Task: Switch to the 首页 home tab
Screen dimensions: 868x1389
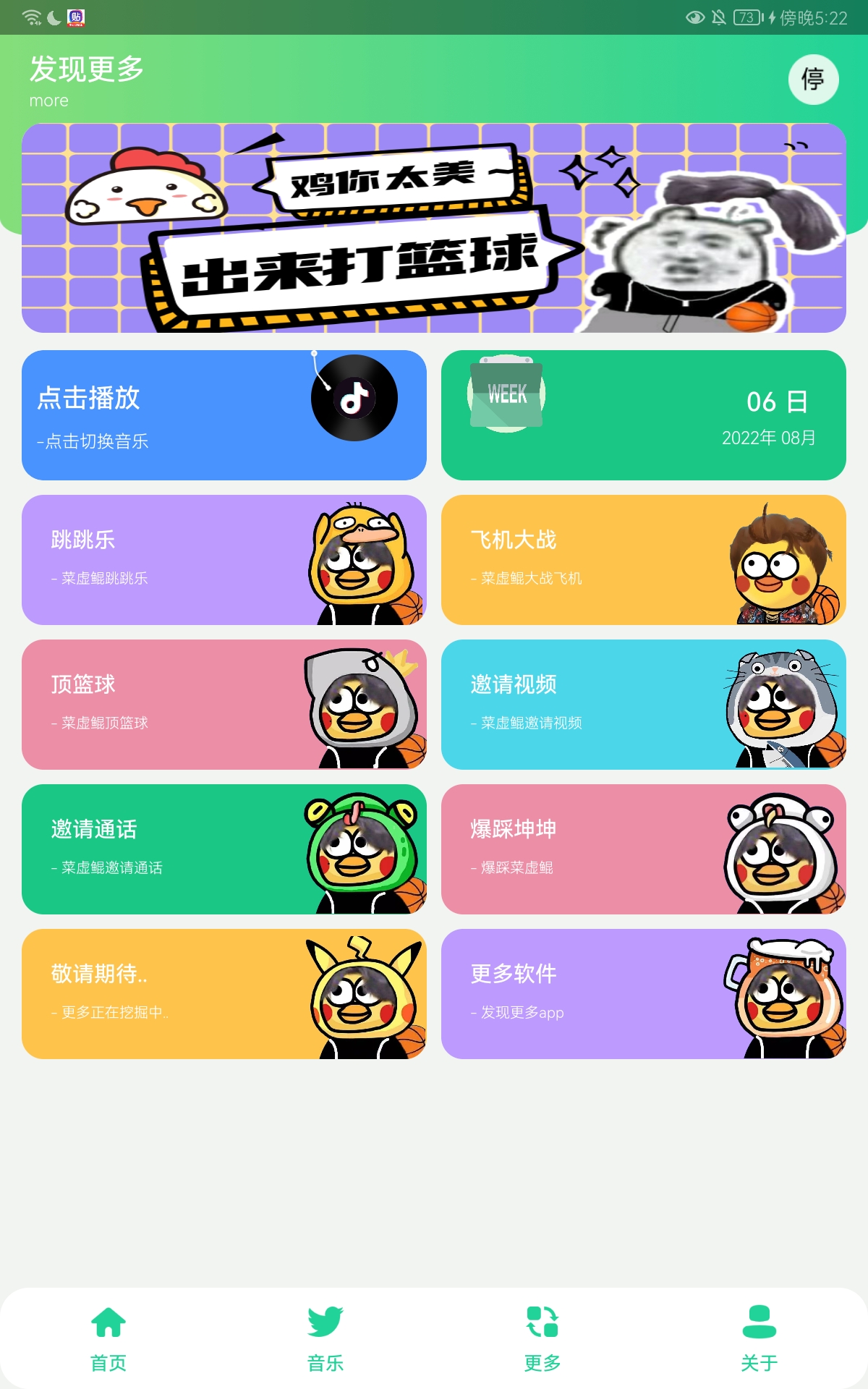Action: coord(109,1338)
